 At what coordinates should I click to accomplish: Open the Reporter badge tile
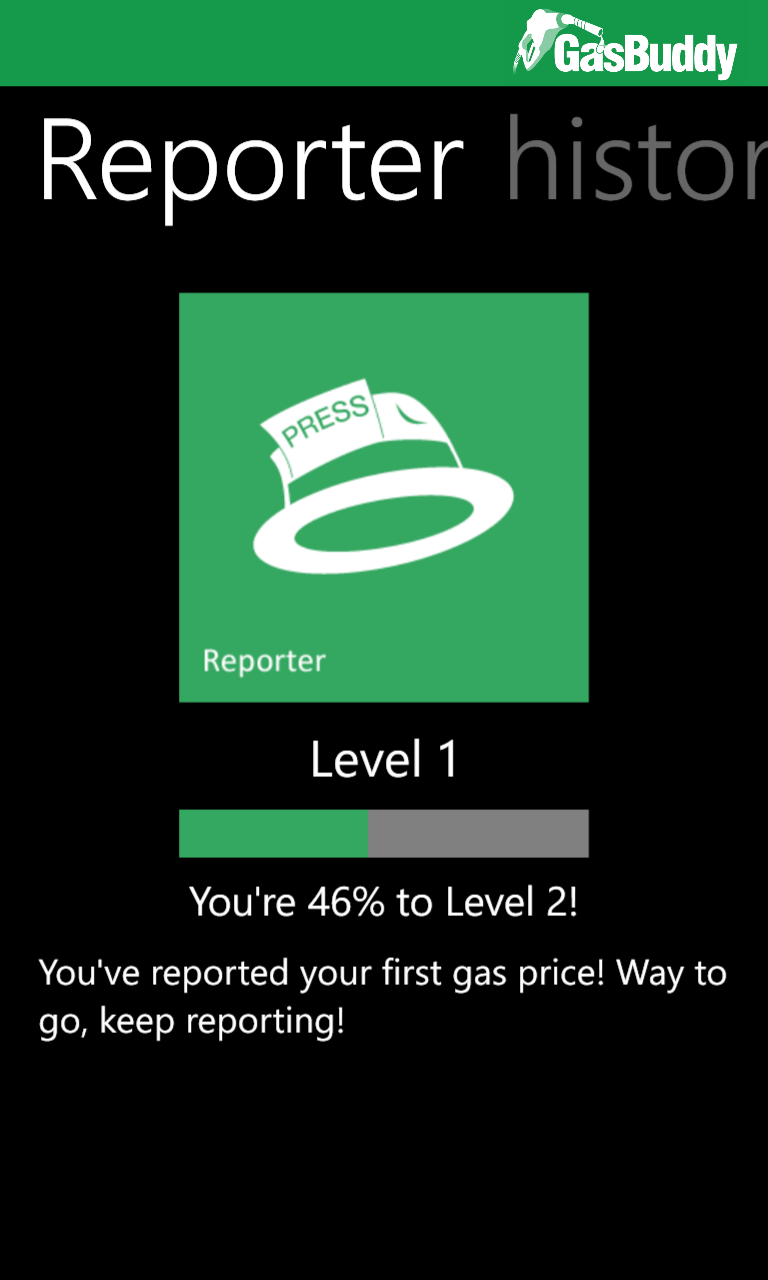[383, 497]
